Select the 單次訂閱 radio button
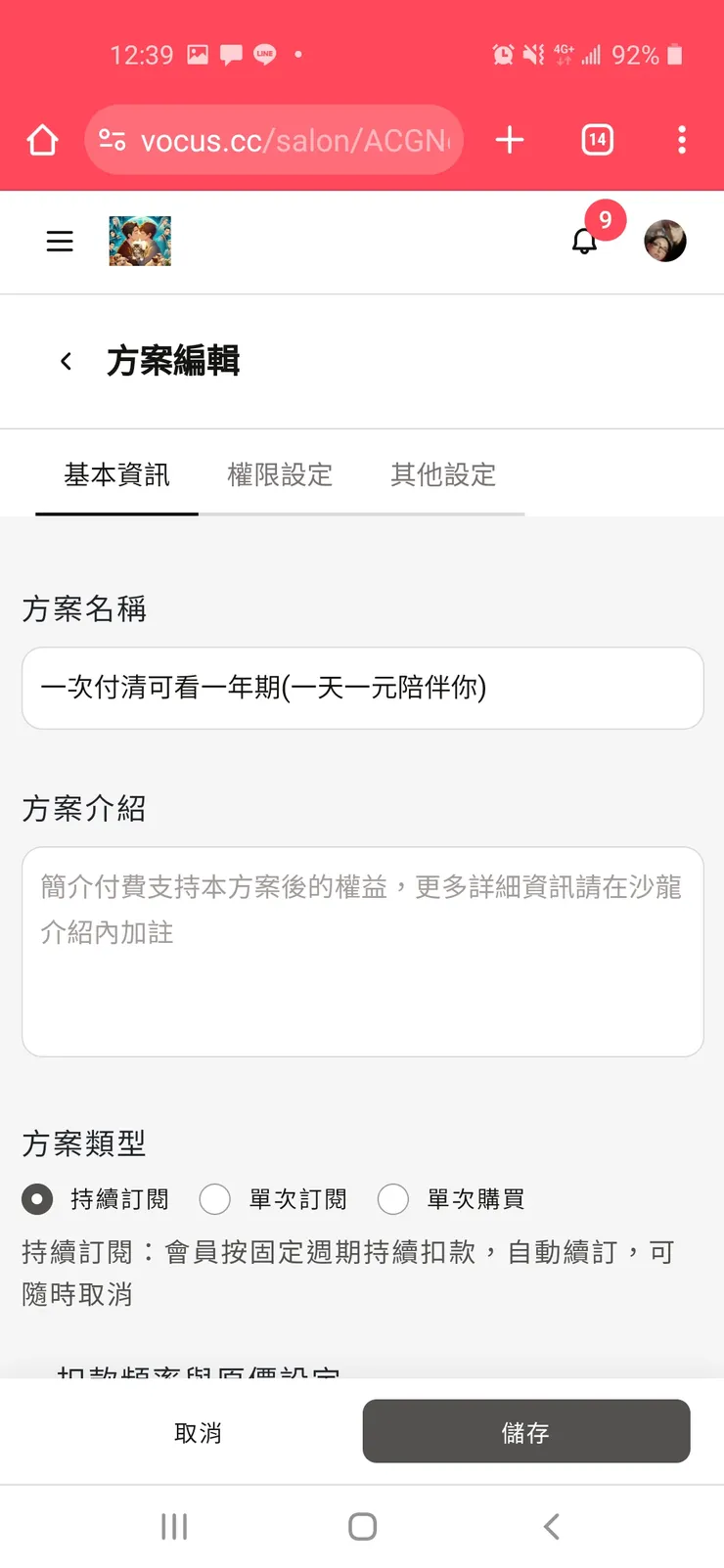Image resolution: width=724 pixels, height=1568 pixels. click(215, 1198)
